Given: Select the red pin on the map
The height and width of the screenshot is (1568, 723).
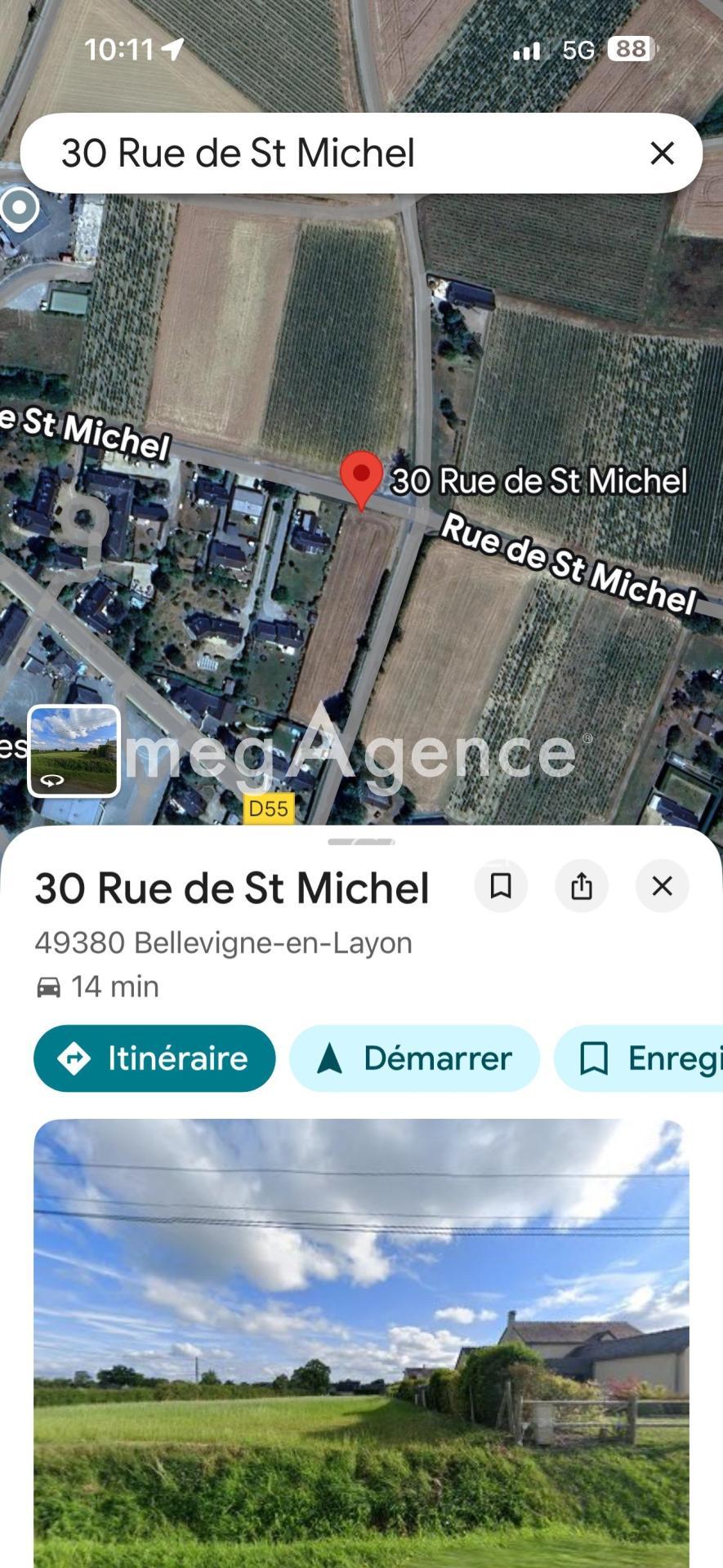Looking at the screenshot, I should pyautogui.click(x=361, y=479).
